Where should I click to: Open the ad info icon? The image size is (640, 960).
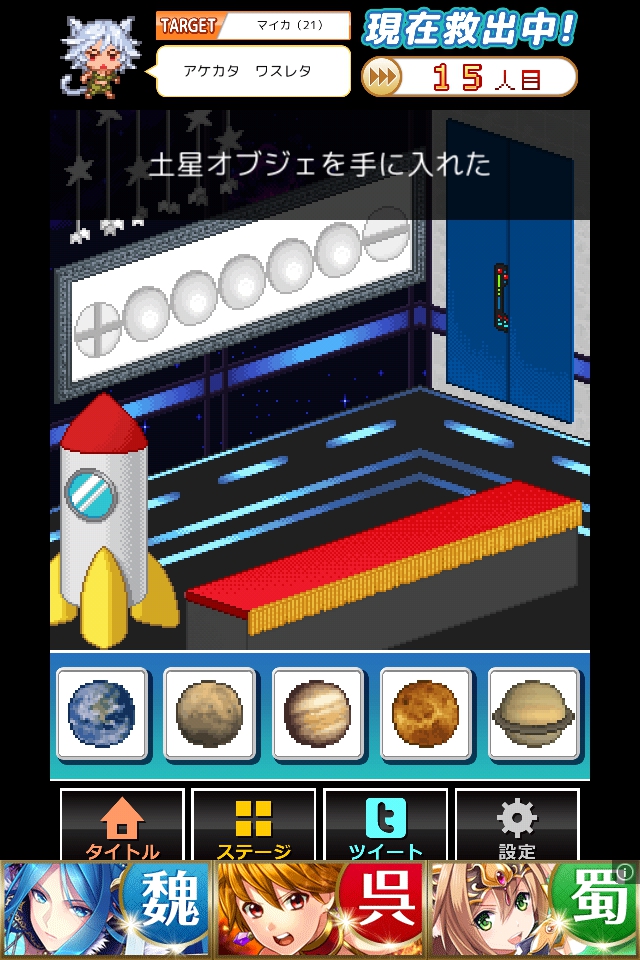point(625,872)
